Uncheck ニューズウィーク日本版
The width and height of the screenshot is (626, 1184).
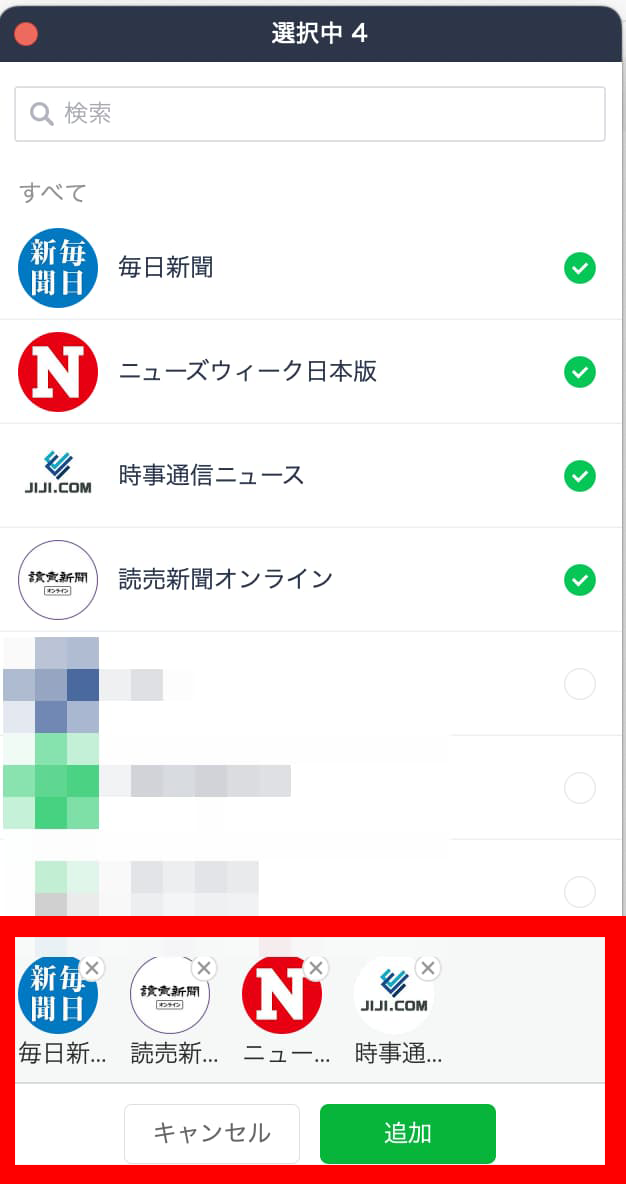pyautogui.click(x=580, y=372)
